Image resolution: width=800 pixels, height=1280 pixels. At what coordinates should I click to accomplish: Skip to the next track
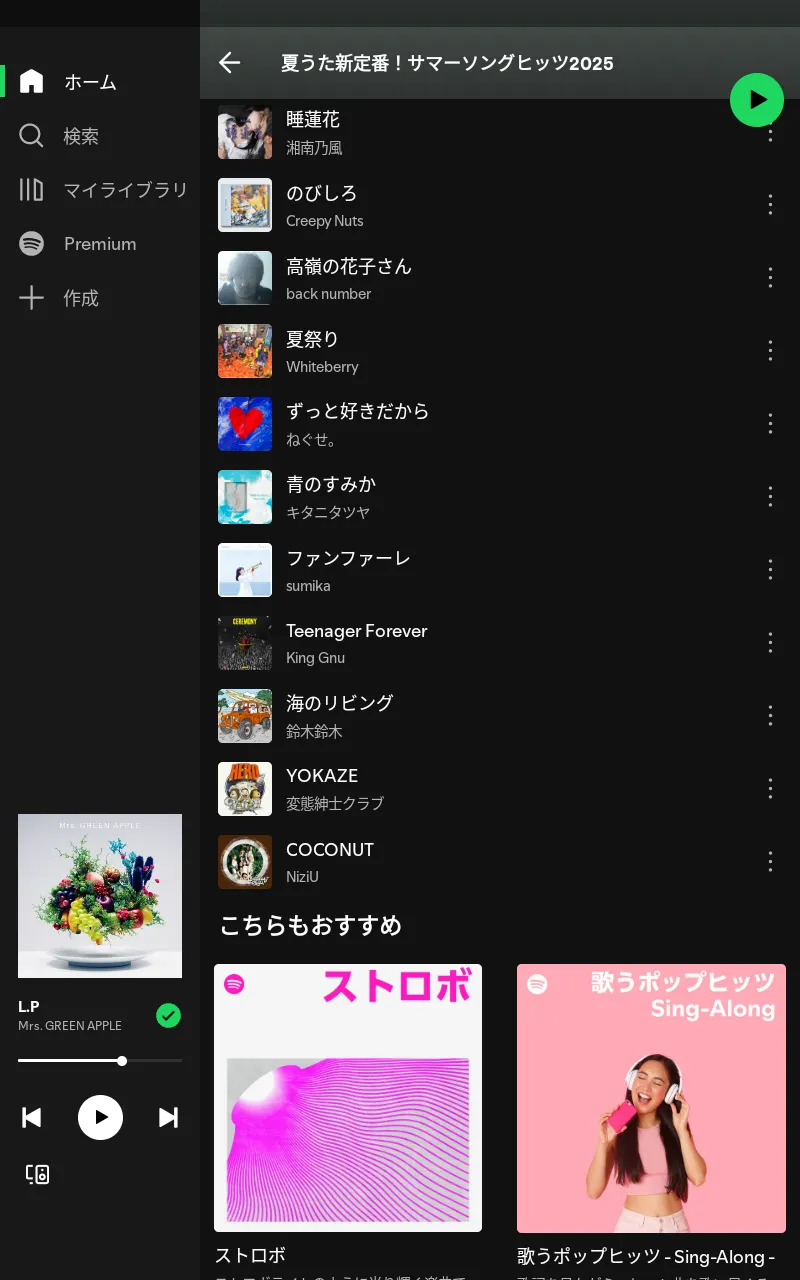(x=168, y=1118)
